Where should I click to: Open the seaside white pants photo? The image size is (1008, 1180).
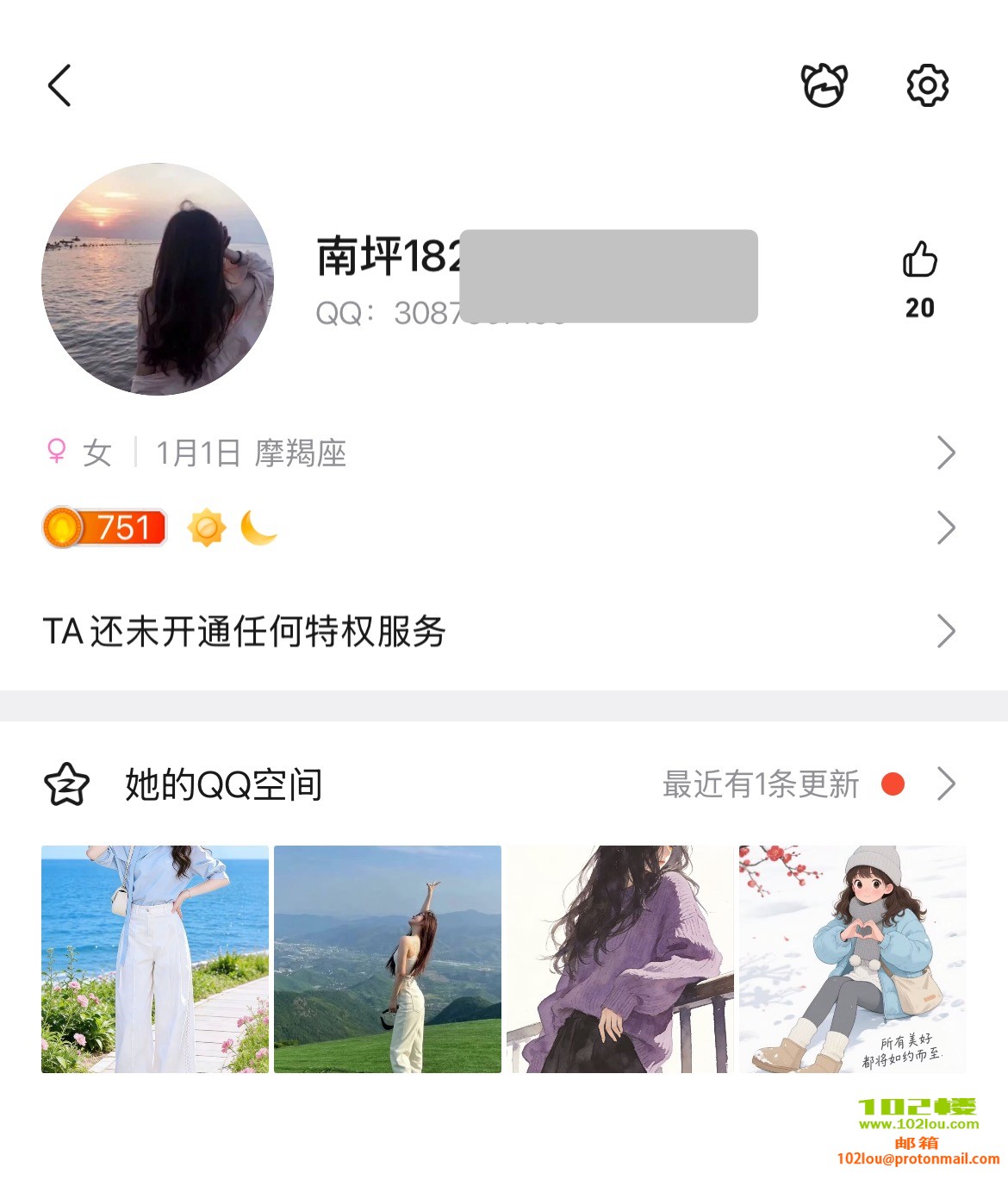(x=155, y=959)
